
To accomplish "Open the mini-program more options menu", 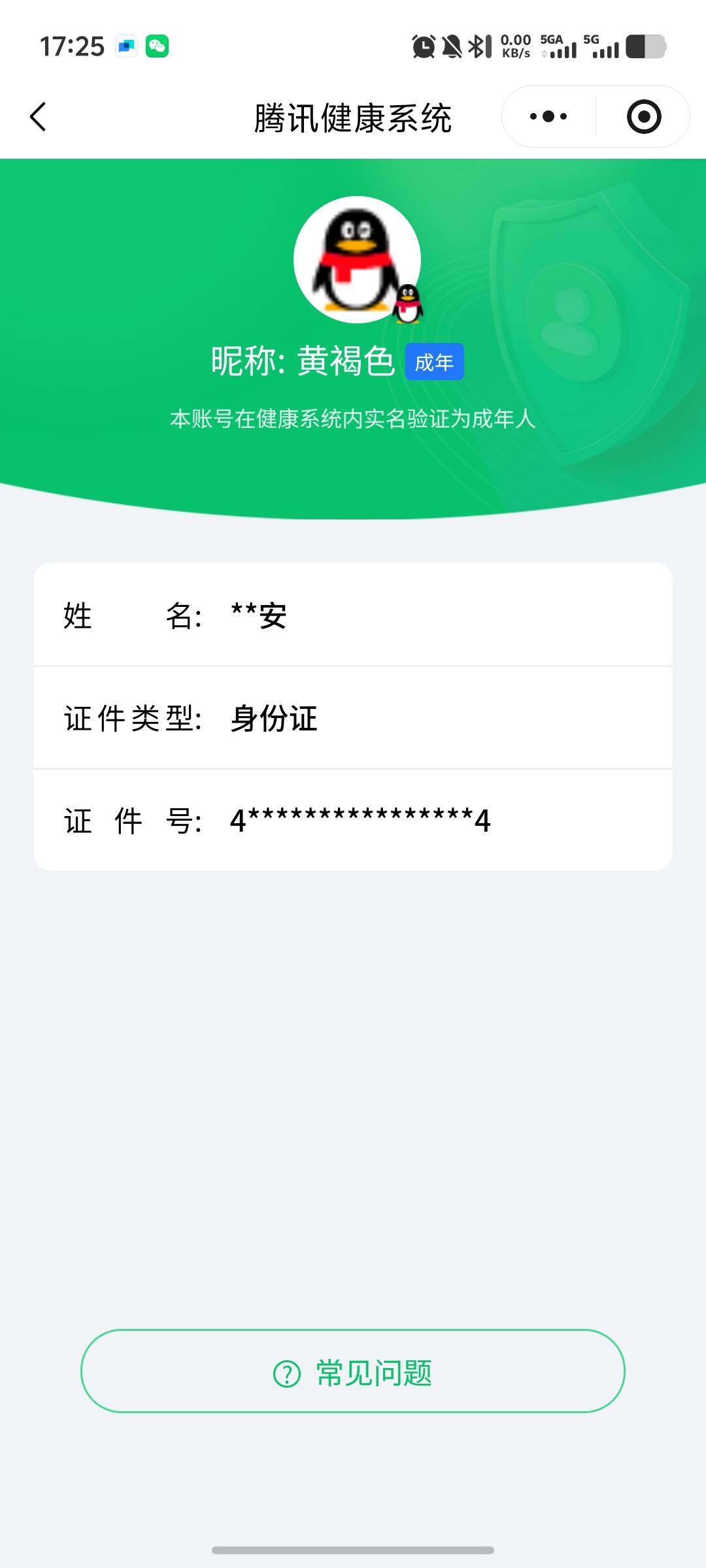I will (547, 116).
